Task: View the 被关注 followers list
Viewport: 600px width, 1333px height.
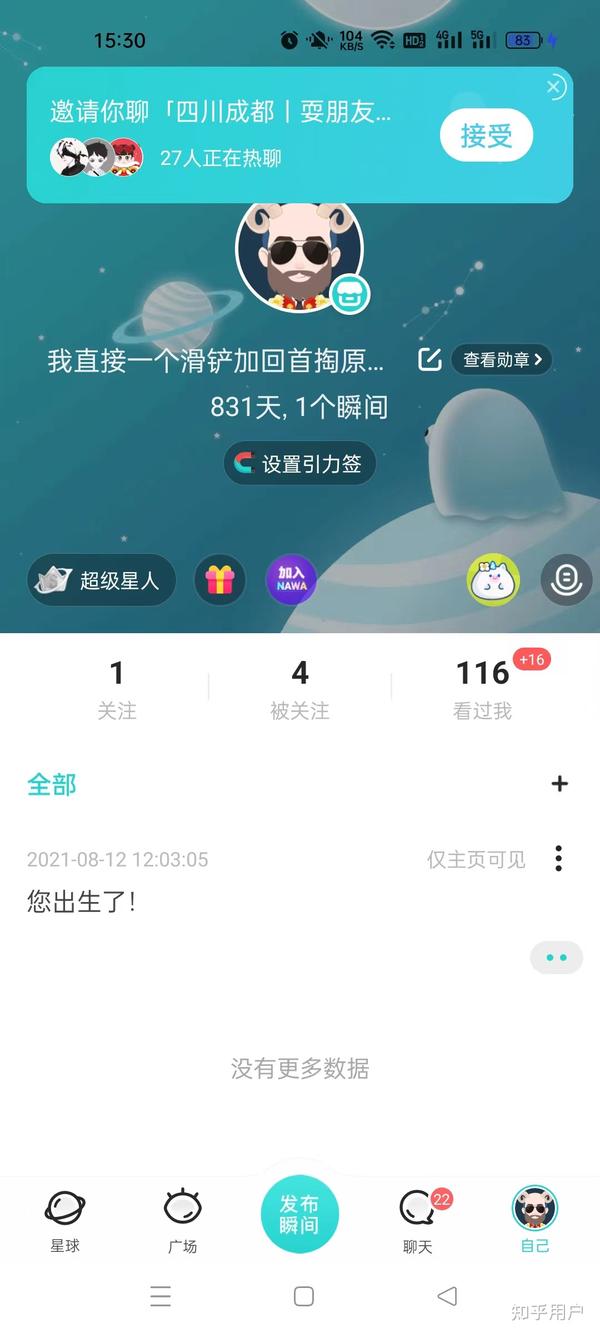Action: 299,689
